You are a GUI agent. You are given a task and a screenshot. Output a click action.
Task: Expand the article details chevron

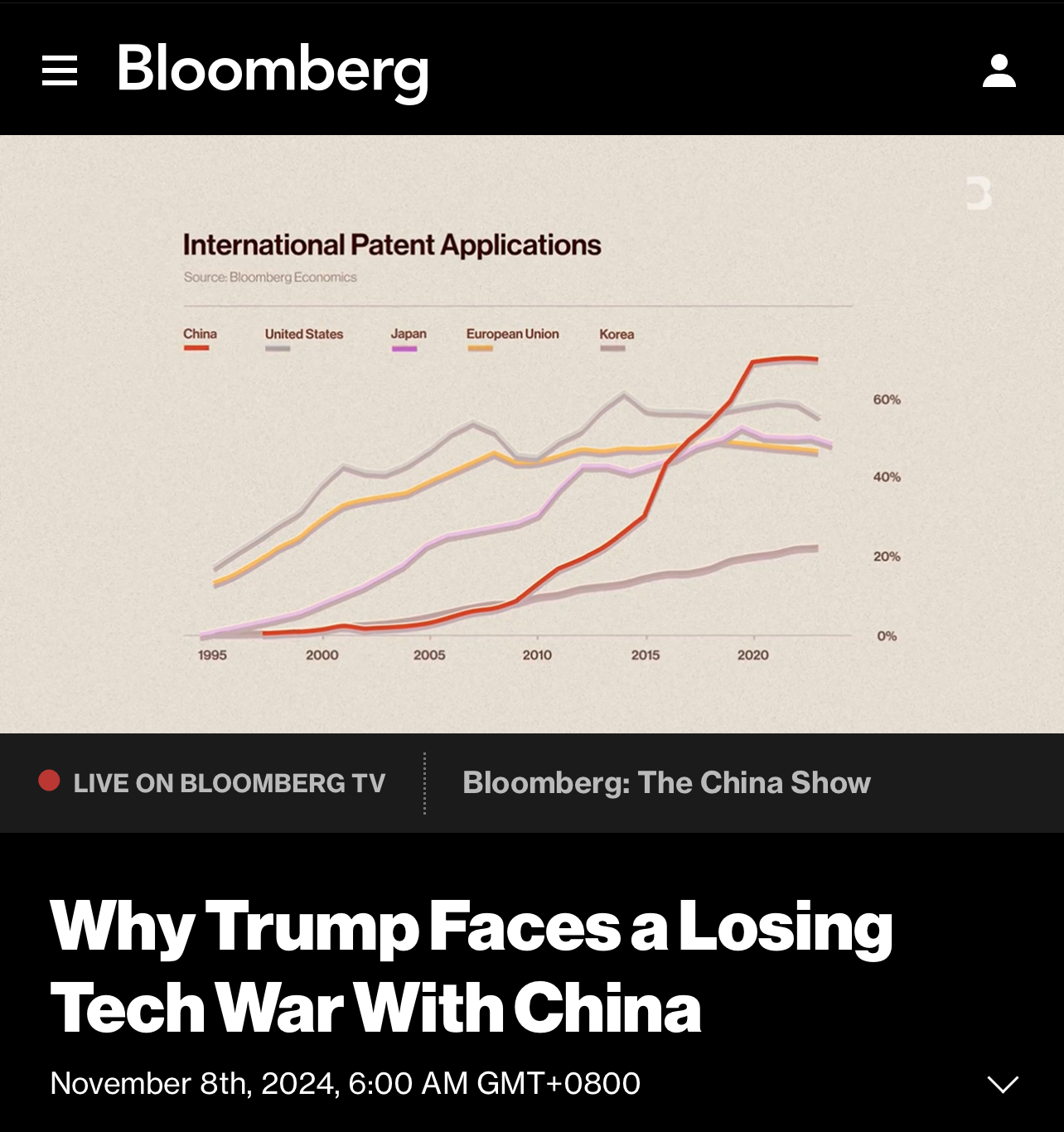[1003, 1084]
